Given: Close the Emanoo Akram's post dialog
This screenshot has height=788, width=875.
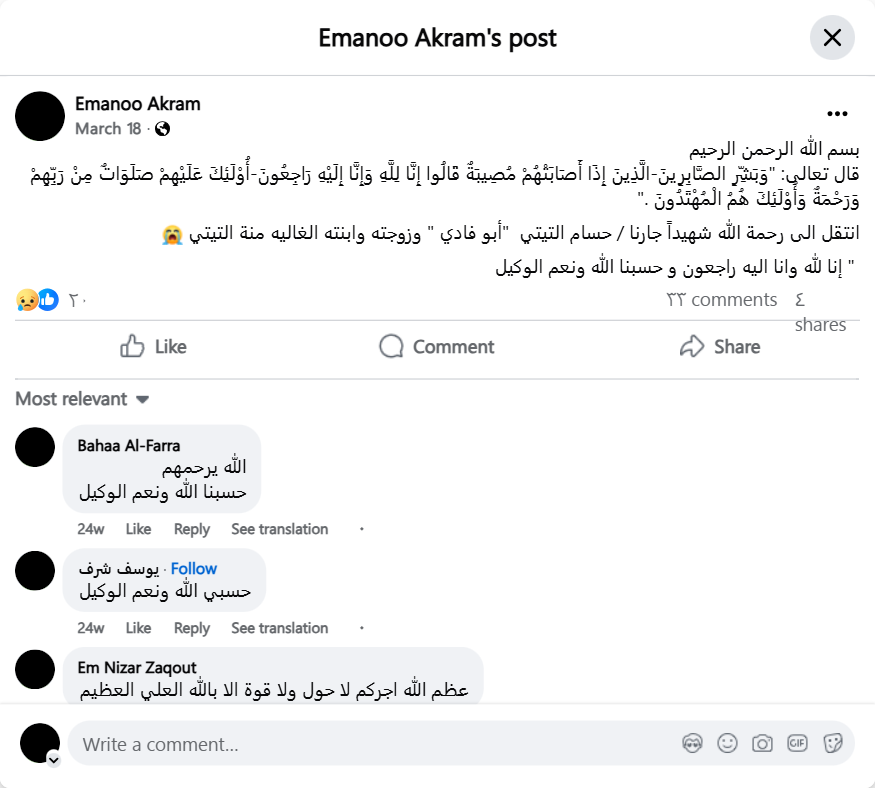Looking at the screenshot, I should pyautogui.click(x=831, y=38).
